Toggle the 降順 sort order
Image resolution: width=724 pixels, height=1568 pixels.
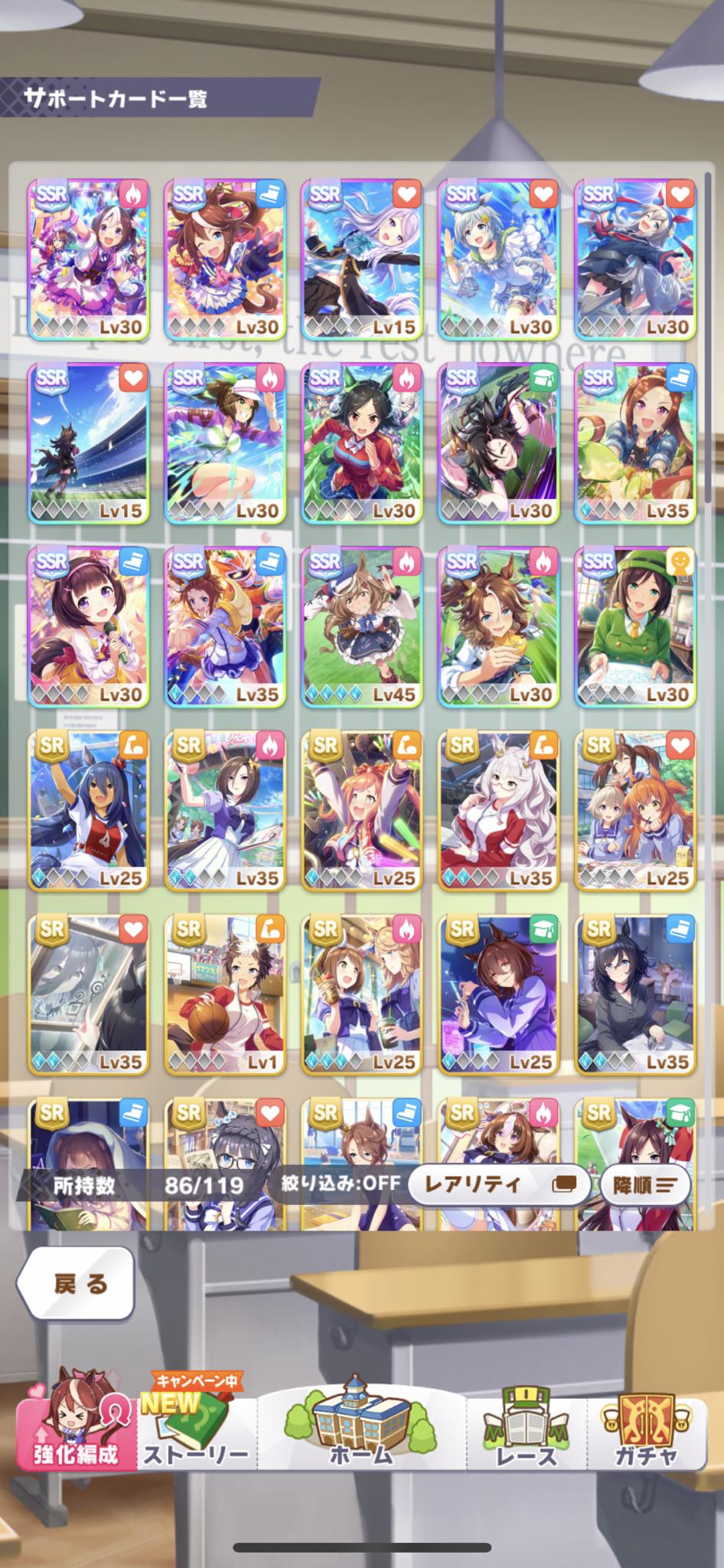645,1185
